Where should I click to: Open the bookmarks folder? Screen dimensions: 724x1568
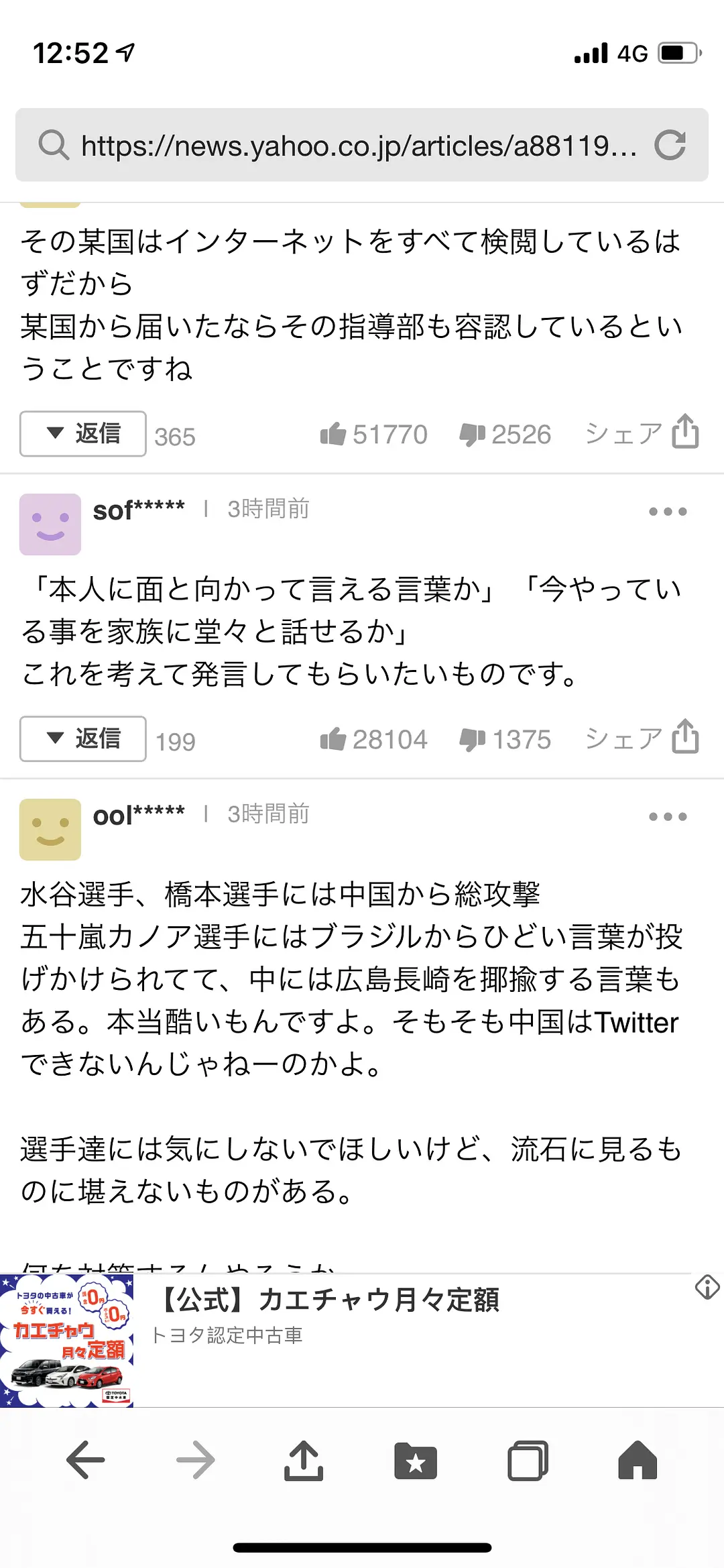click(x=416, y=1459)
